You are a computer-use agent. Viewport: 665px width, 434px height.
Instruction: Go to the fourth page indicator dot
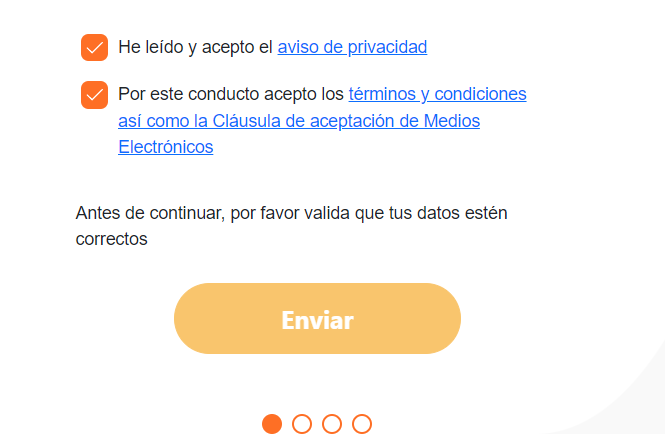362,424
